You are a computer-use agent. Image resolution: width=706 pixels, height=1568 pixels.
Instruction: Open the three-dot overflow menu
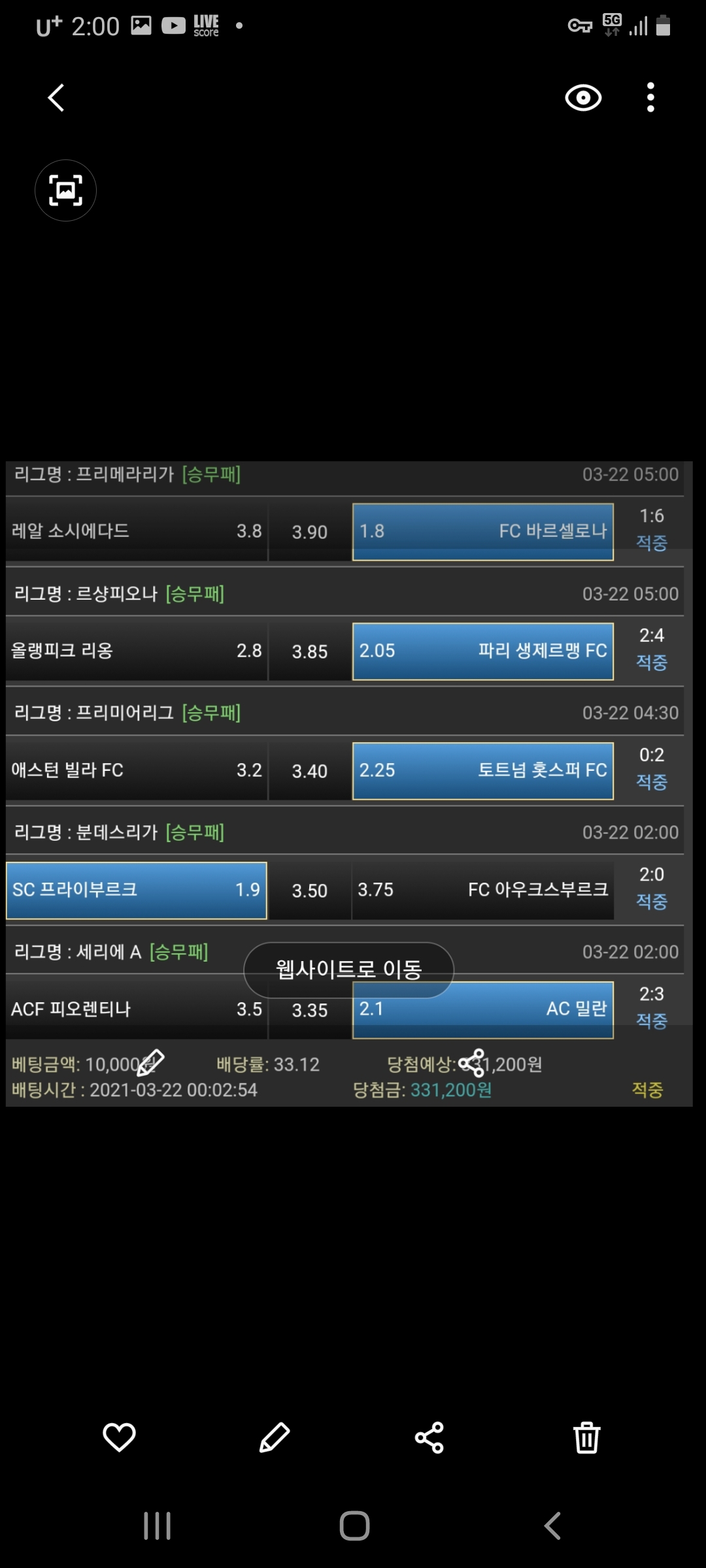(650, 98)
